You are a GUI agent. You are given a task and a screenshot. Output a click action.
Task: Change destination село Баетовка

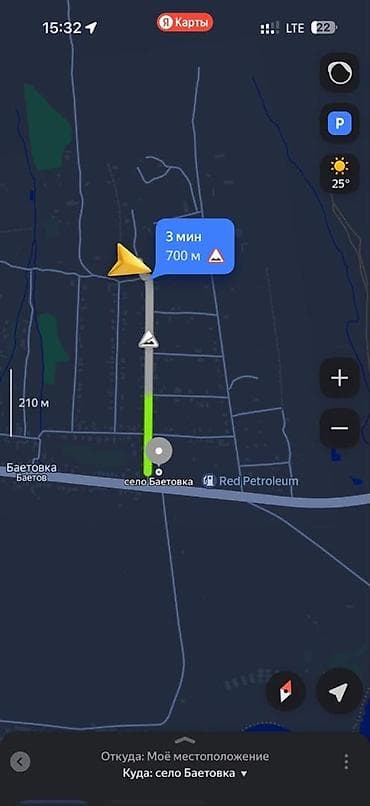[184, 773]
